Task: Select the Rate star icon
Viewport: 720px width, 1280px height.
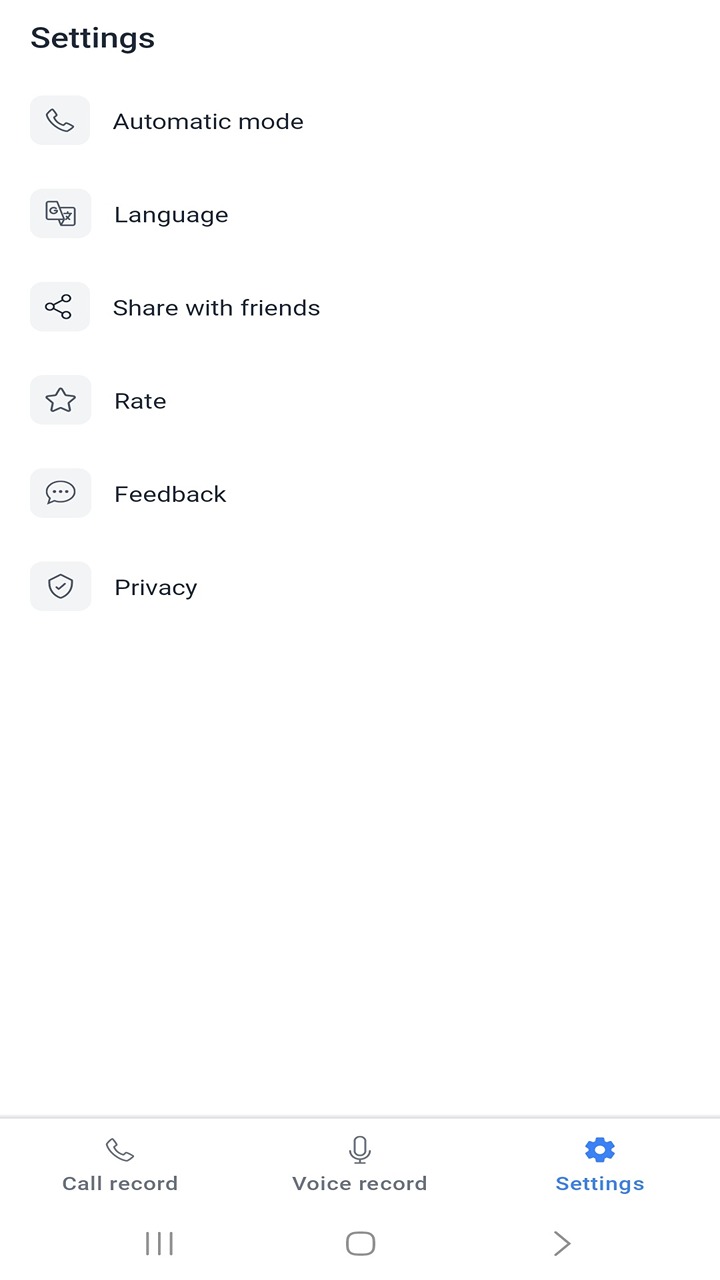Action: pyautogui.click(x=60, y=400)
